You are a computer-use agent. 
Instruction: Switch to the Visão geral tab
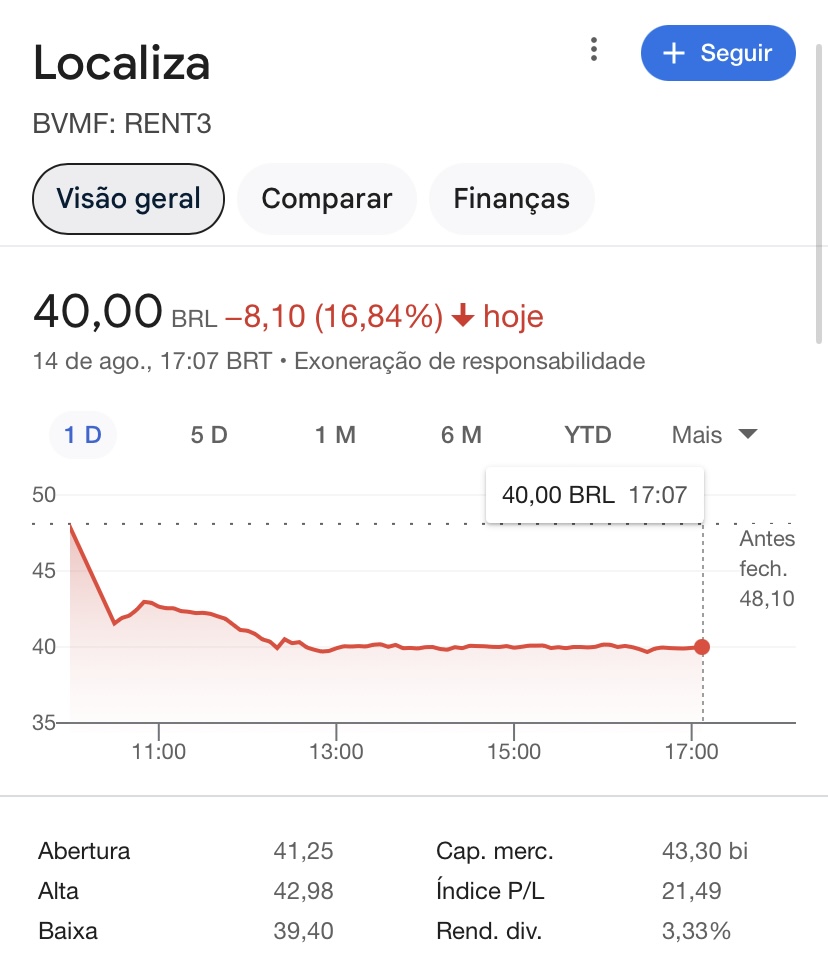pos(128,198)
